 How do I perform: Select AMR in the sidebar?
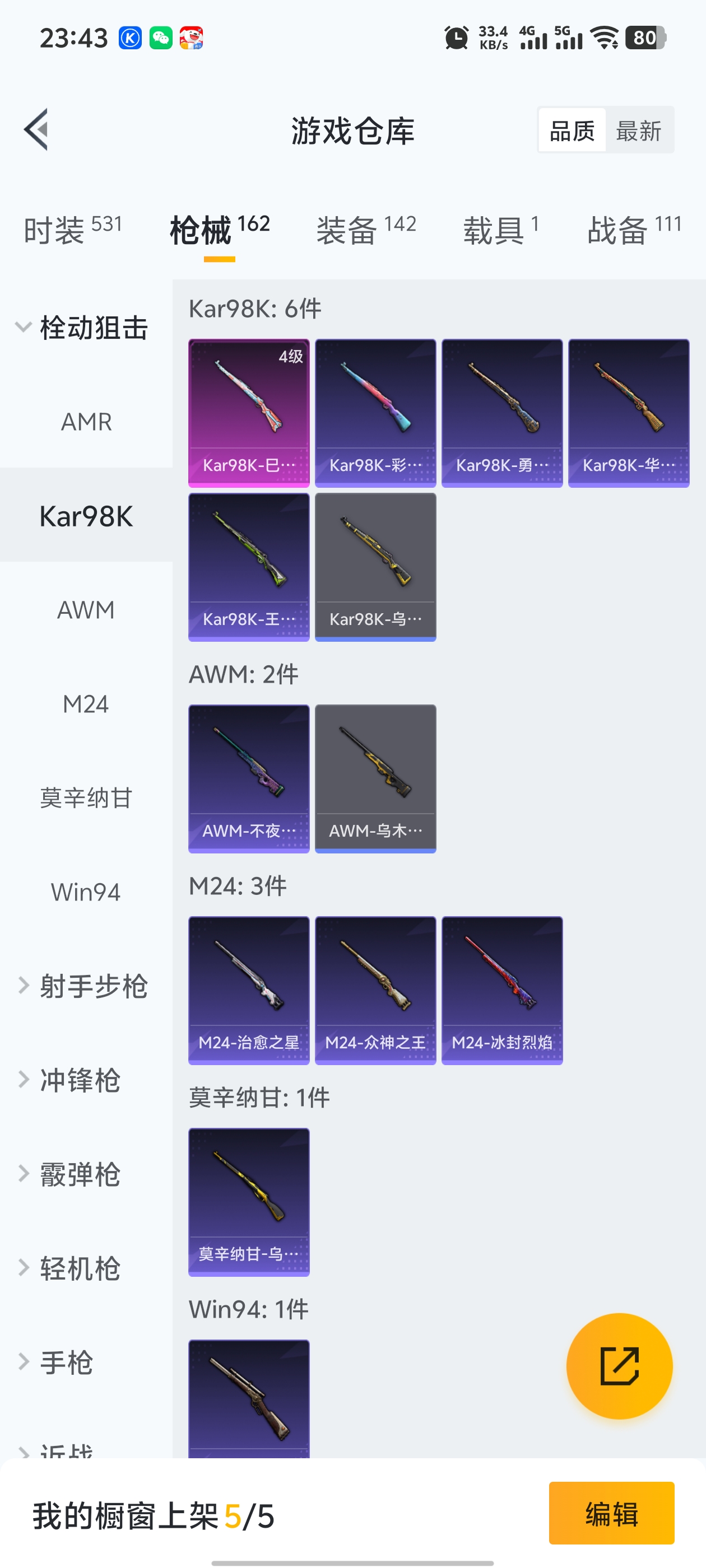click(86, 422)
